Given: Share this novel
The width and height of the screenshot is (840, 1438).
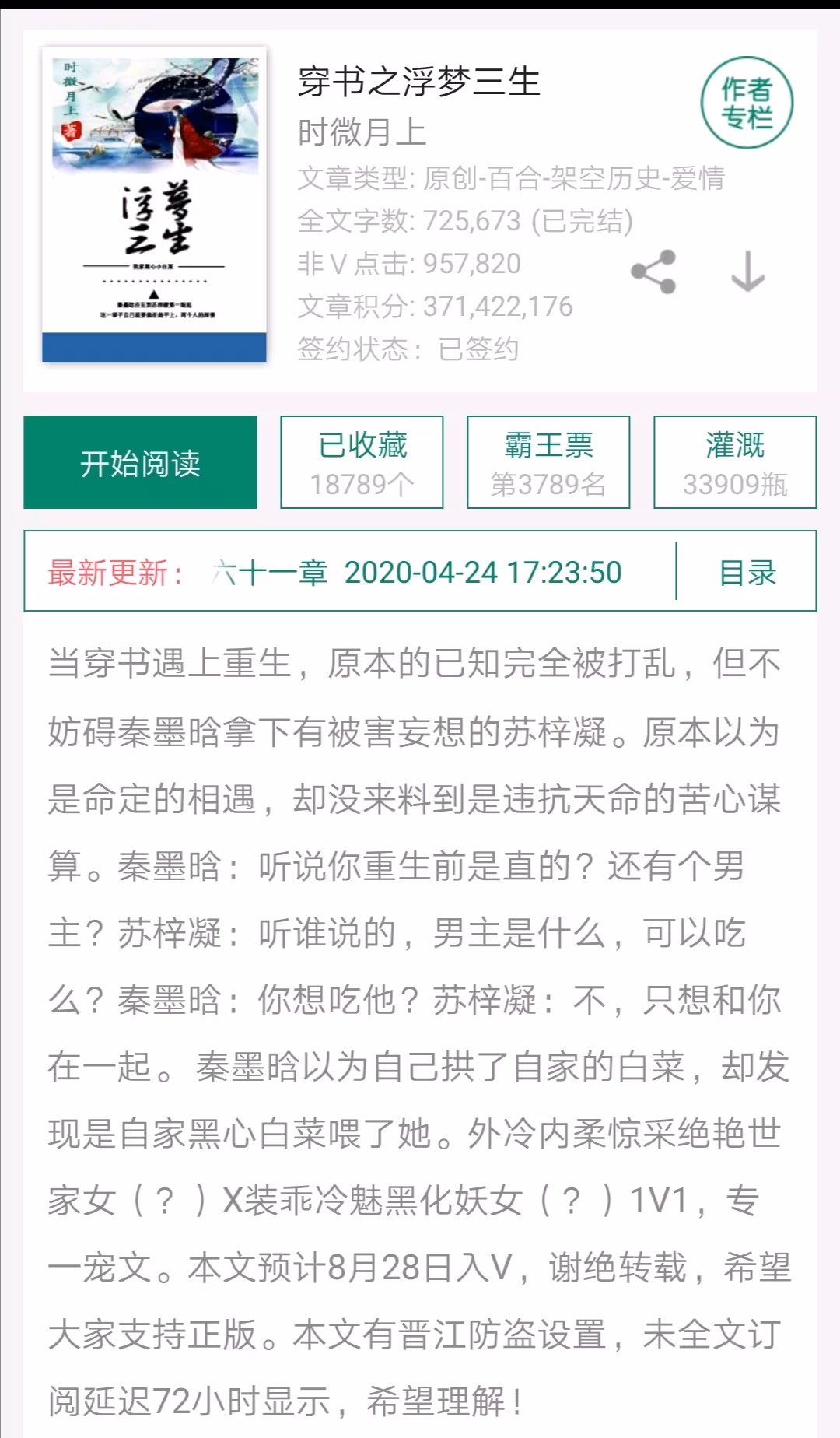Looking at the screenshot, I should (x=653, y=272).
